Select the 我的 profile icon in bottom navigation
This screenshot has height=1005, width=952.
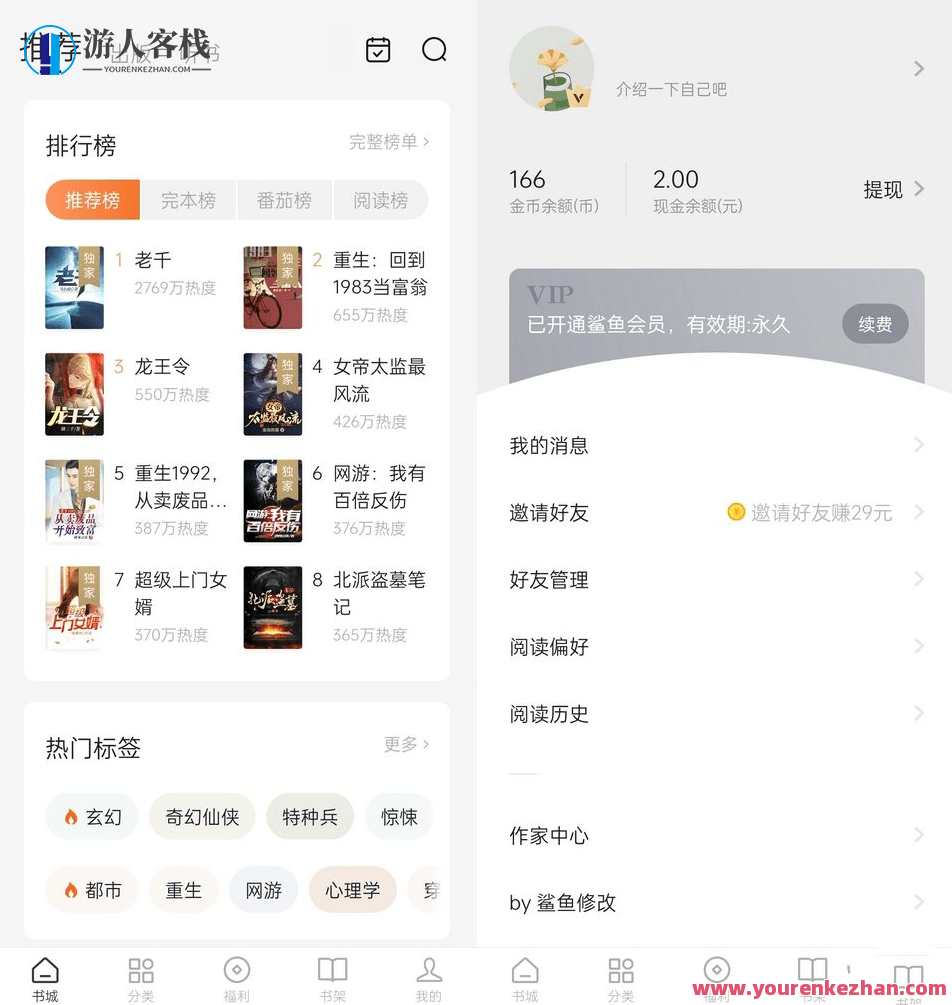[428, 968]
